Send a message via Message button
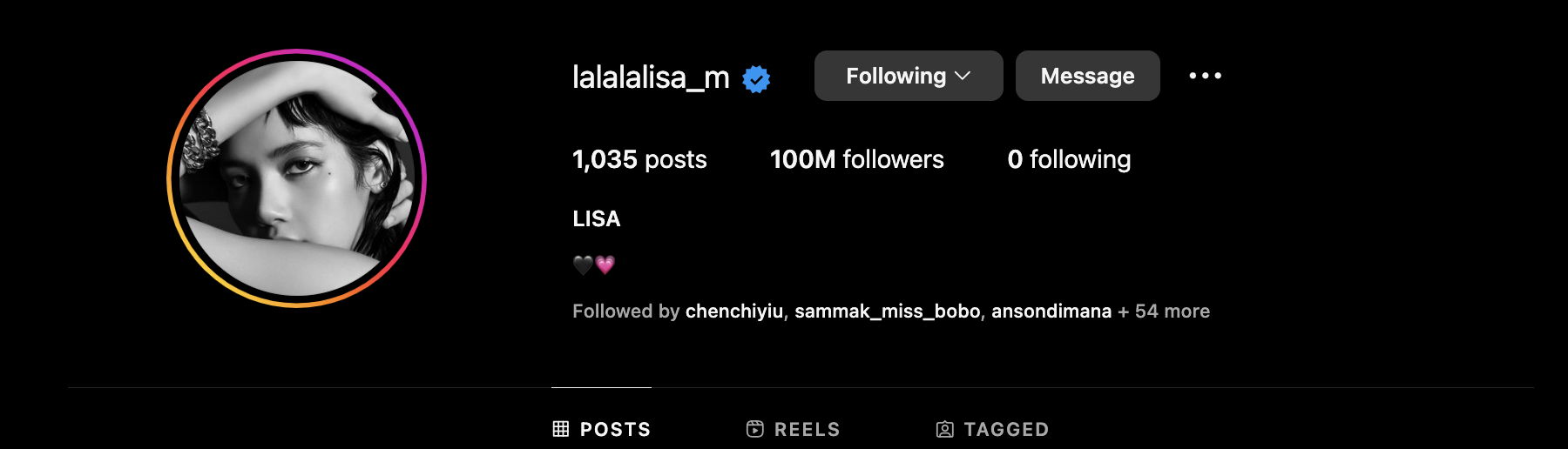 click(1087, 76)
